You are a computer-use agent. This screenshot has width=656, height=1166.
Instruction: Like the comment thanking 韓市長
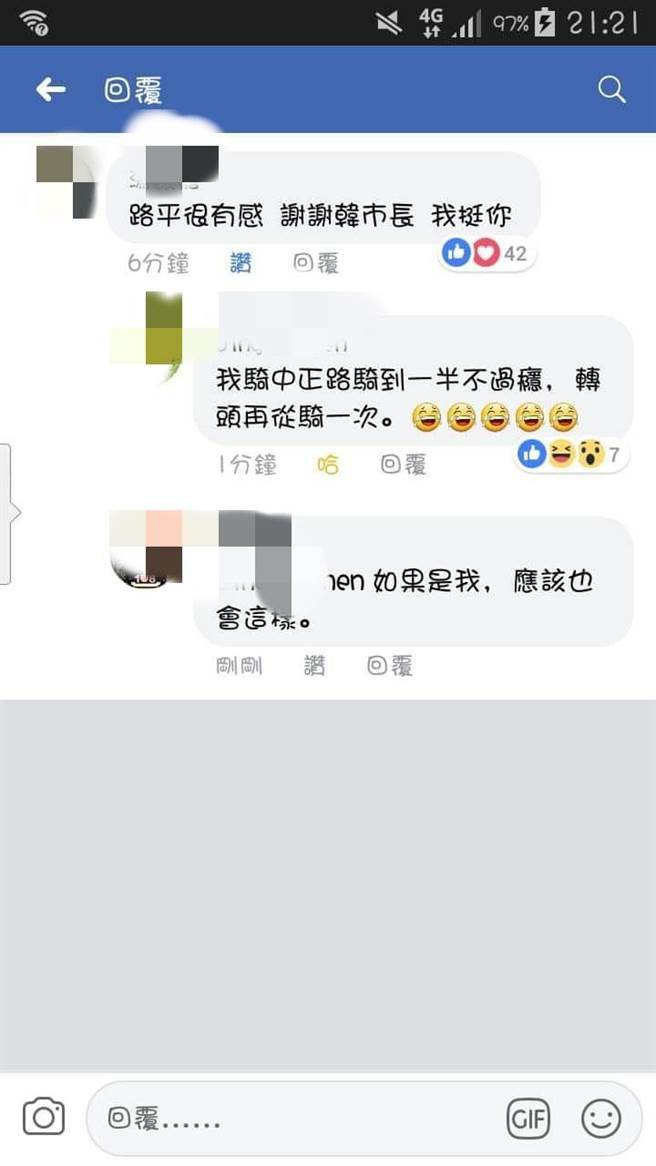point(241,263)
